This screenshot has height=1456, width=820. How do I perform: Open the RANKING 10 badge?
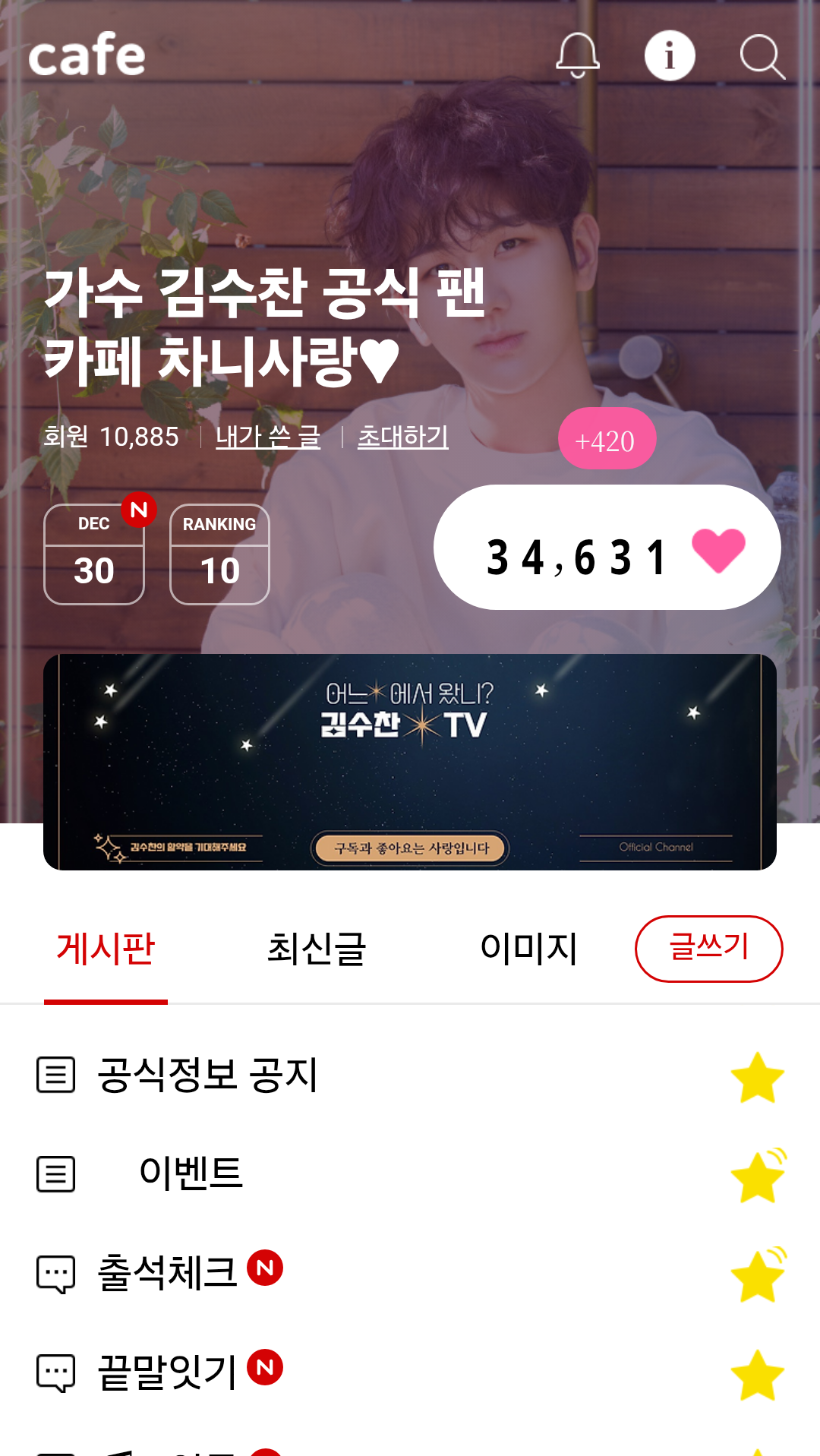coord(219,554)
